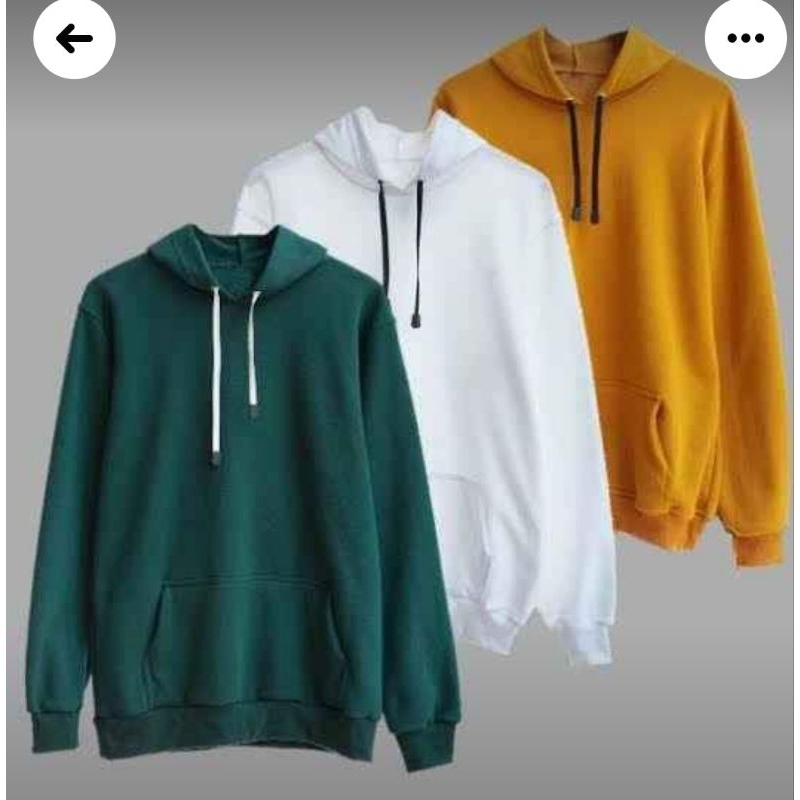The width and height of the screenshot is (800, 800).
Task: View the hoodie product photo full screen
Action: (x=400, y=430)
